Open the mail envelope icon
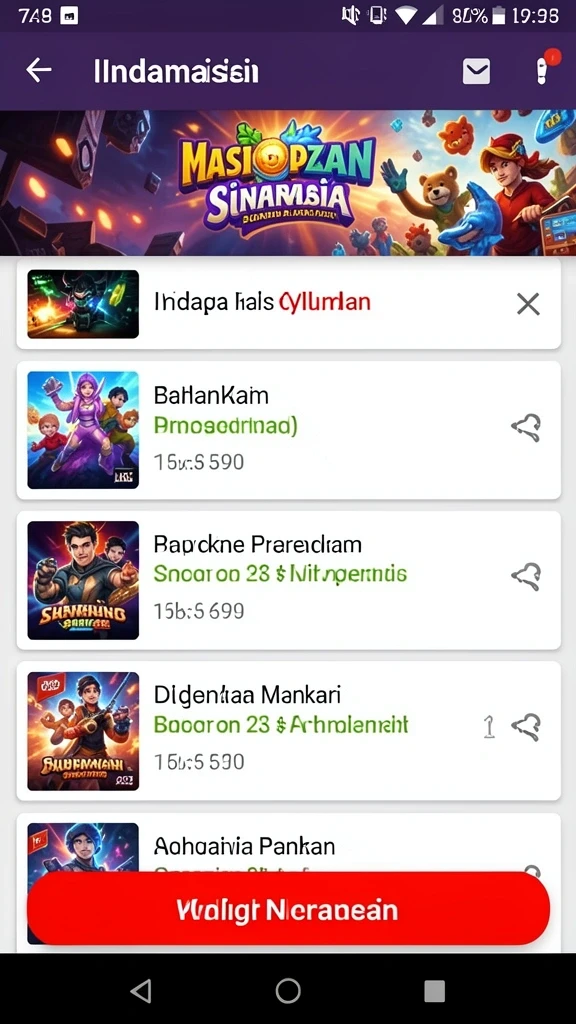 coord(476,71)
